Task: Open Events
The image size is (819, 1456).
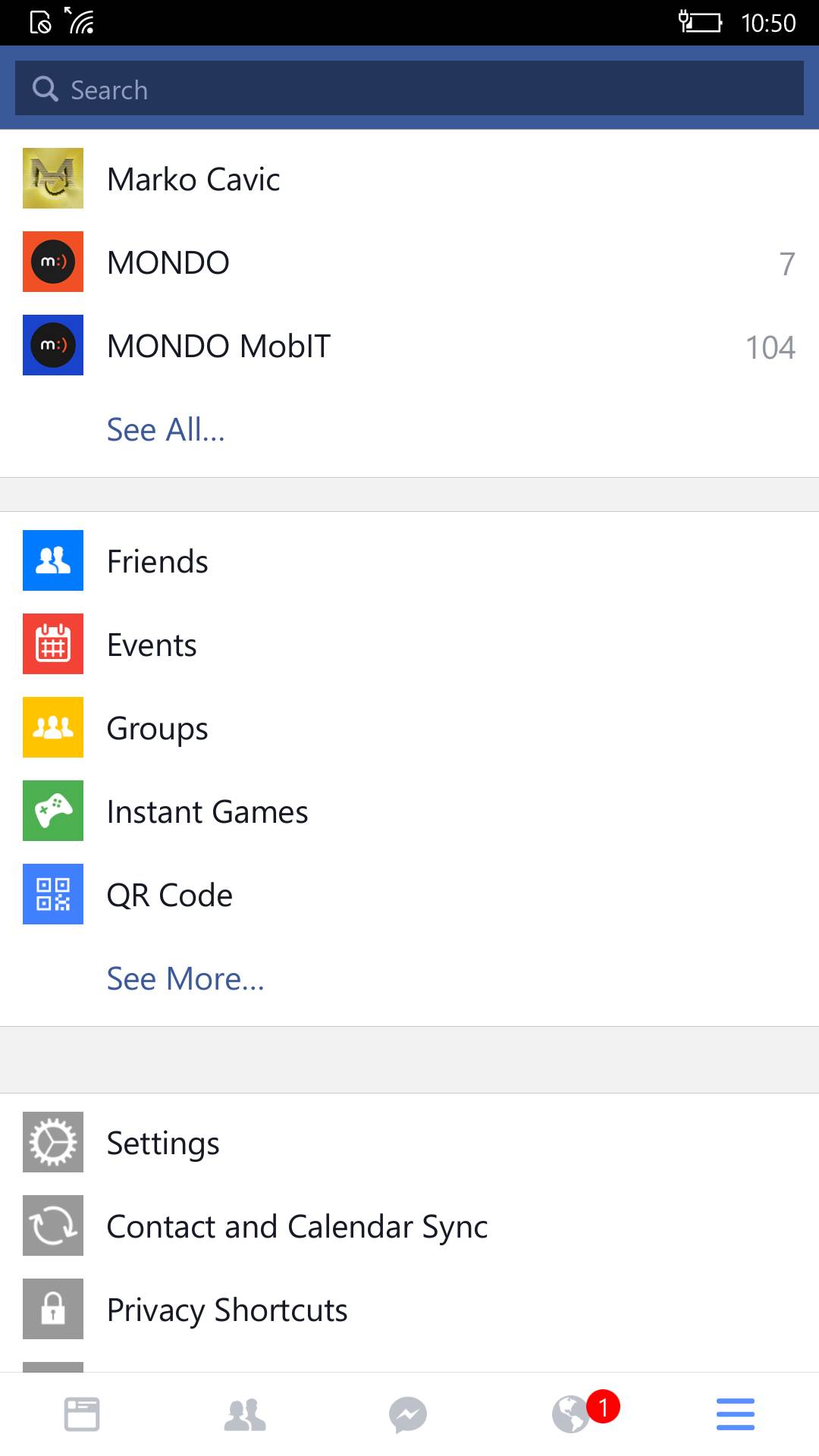Action: [152, 645]
